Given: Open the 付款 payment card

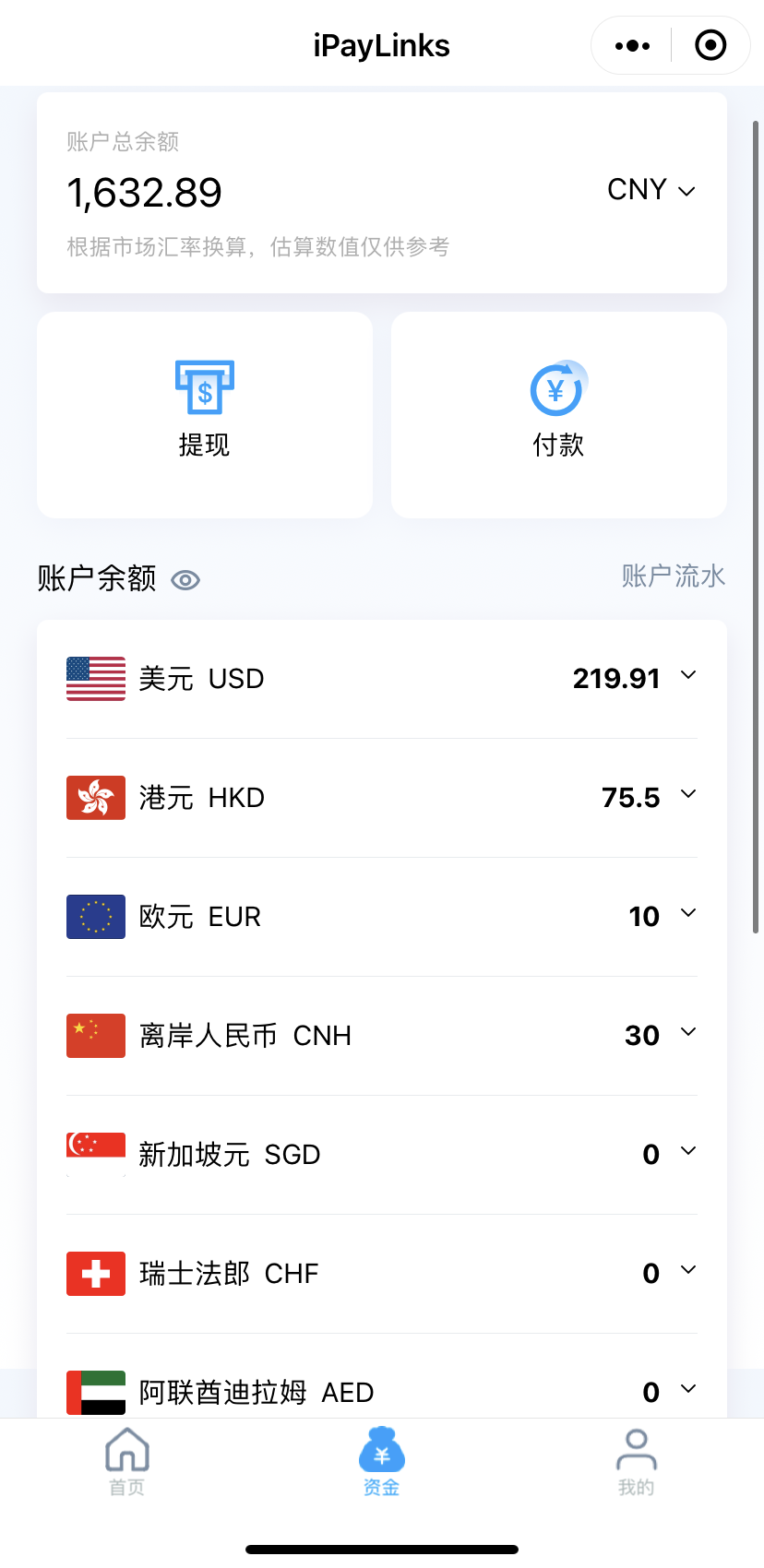Looking at the screenshot, I should tap(559, 414).
